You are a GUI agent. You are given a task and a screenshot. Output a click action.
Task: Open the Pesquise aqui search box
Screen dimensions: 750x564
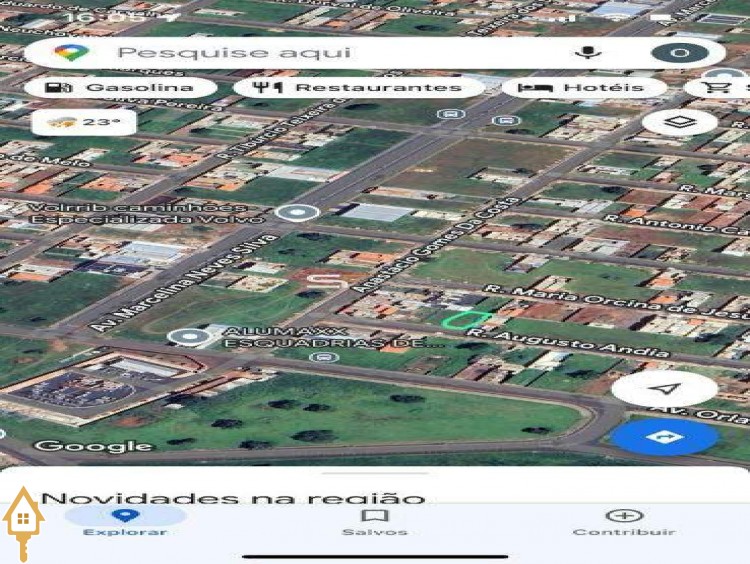[300, 53]
